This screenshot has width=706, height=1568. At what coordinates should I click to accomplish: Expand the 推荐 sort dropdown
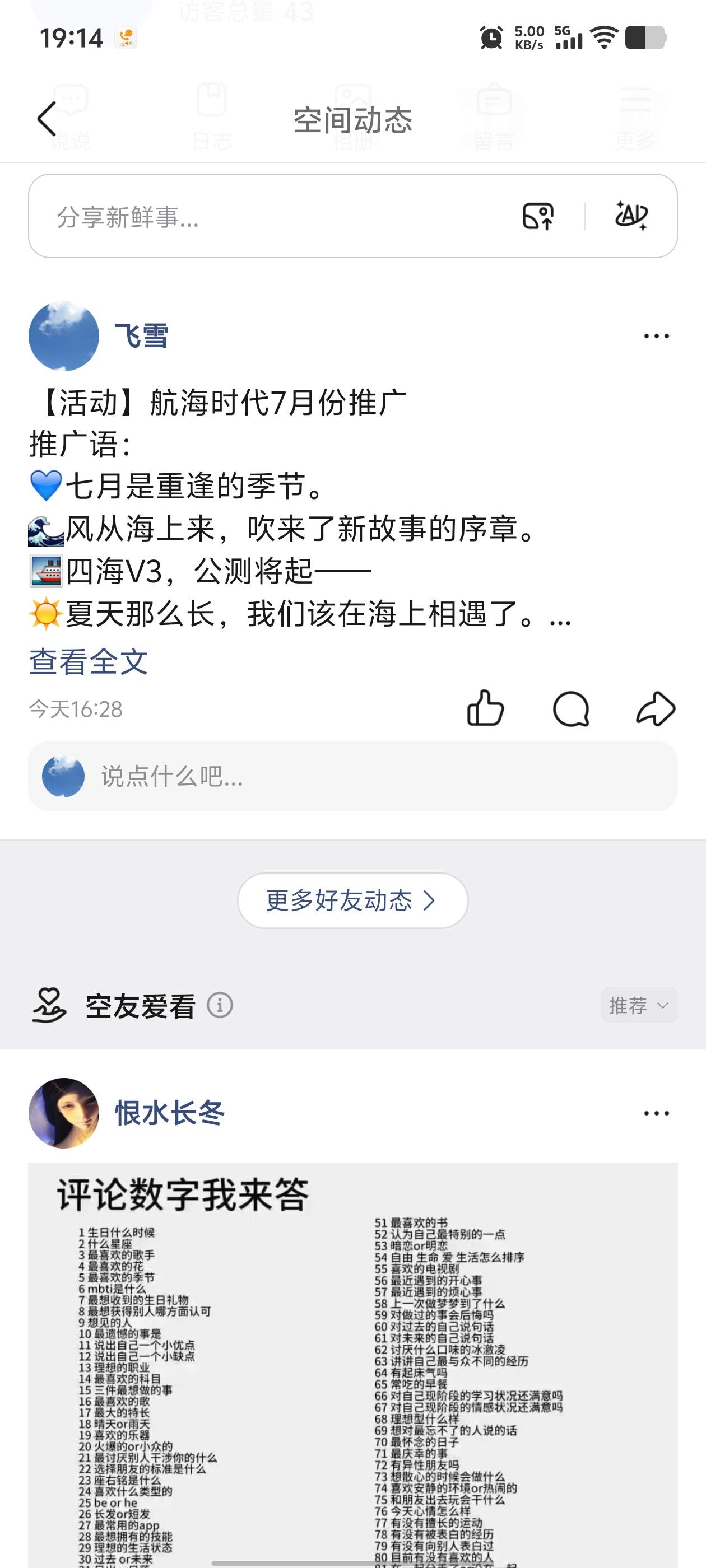(639, 1005)
